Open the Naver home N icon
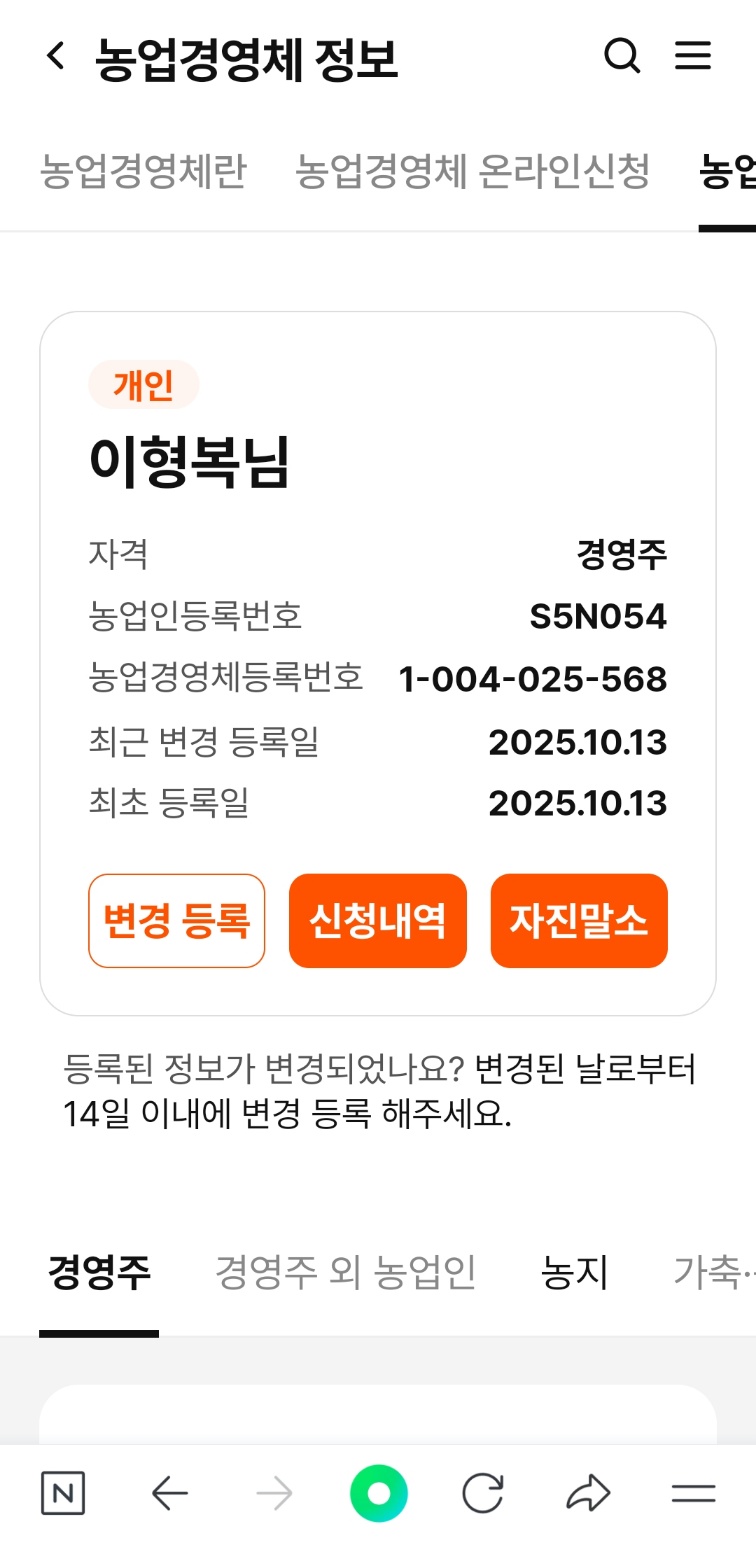 (63, 1494)
